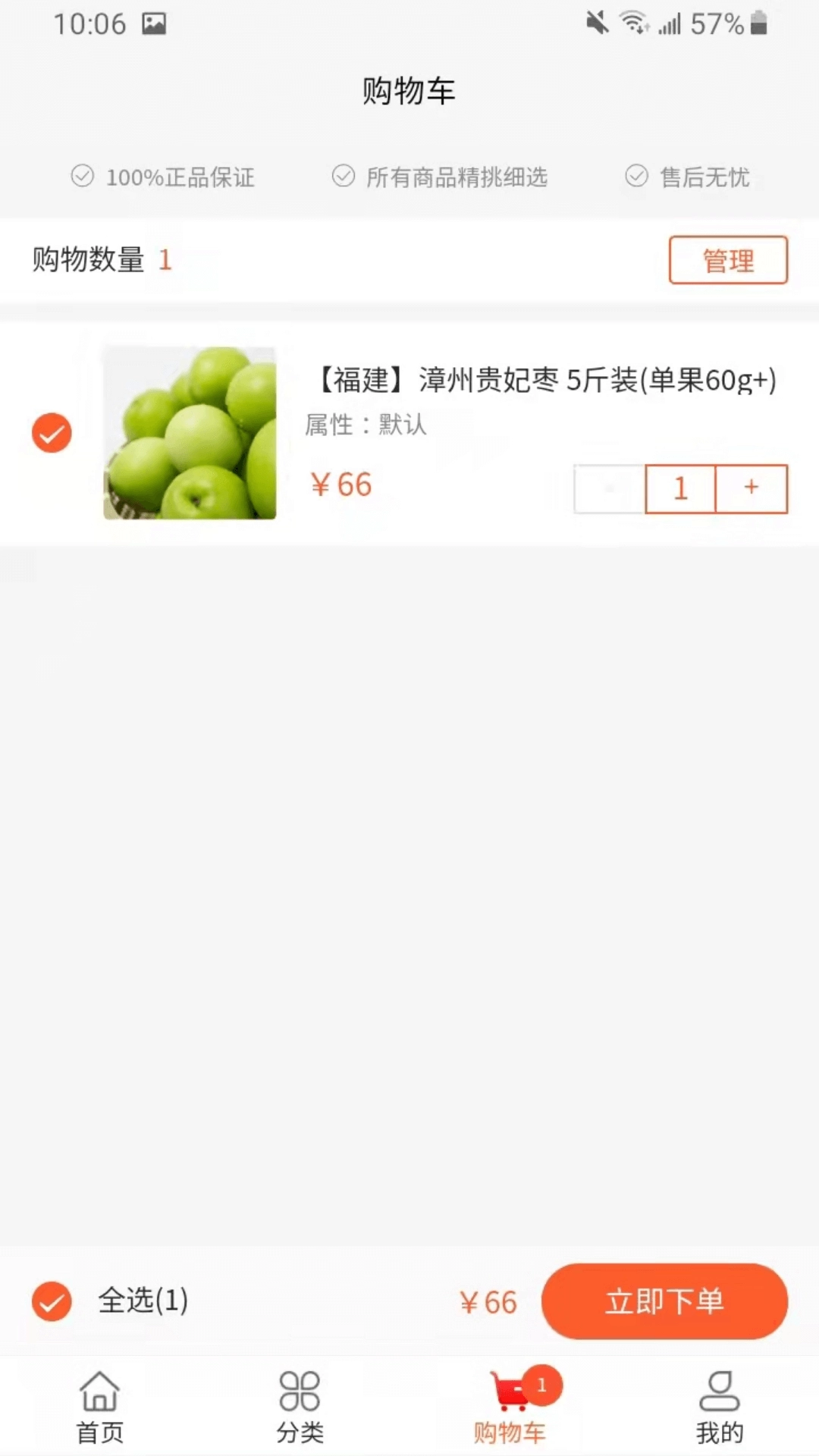
Task: Click the 管理 manage button
Action: point(727,260)
